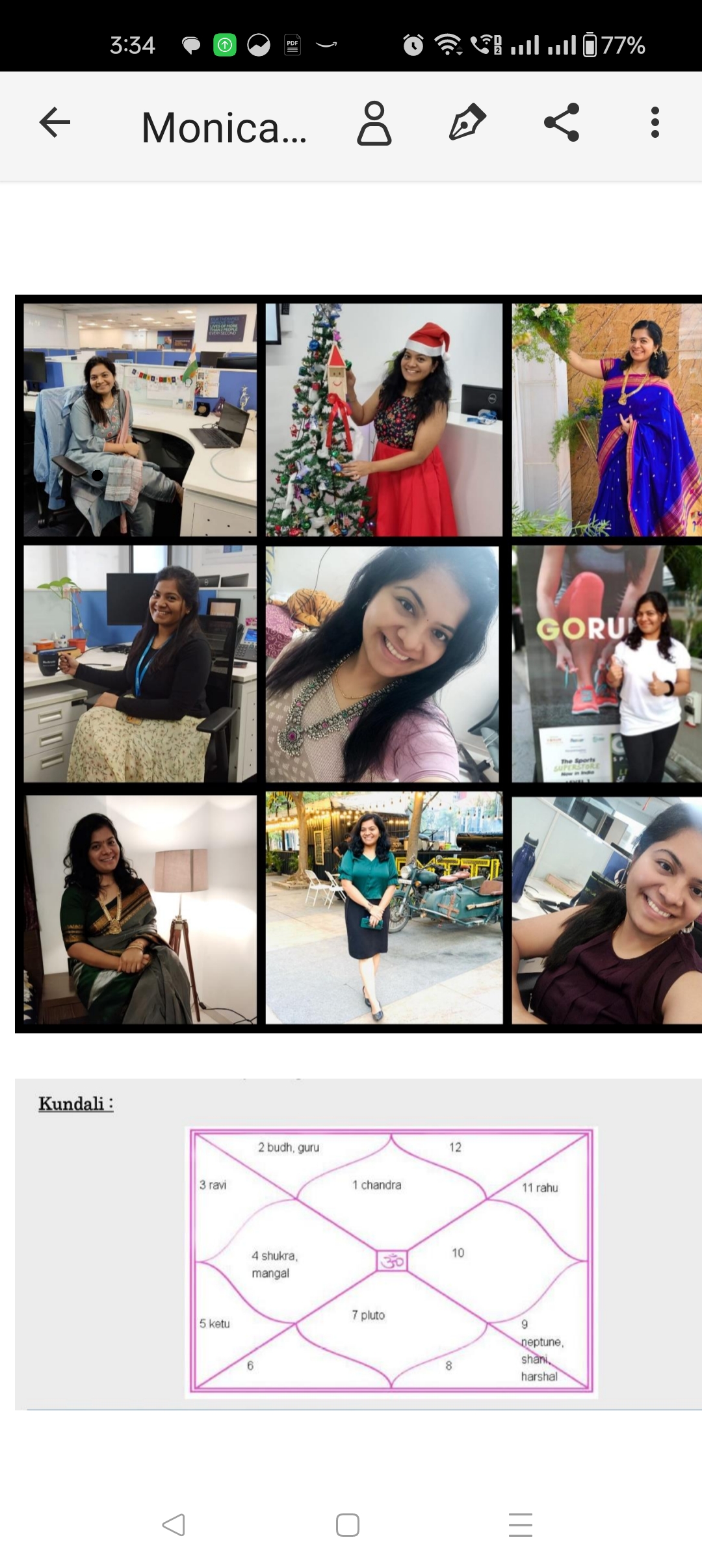Tap the system home button
This screenshot has width=702, height=1568.
pyautogui.click(x=348, y=1524)
